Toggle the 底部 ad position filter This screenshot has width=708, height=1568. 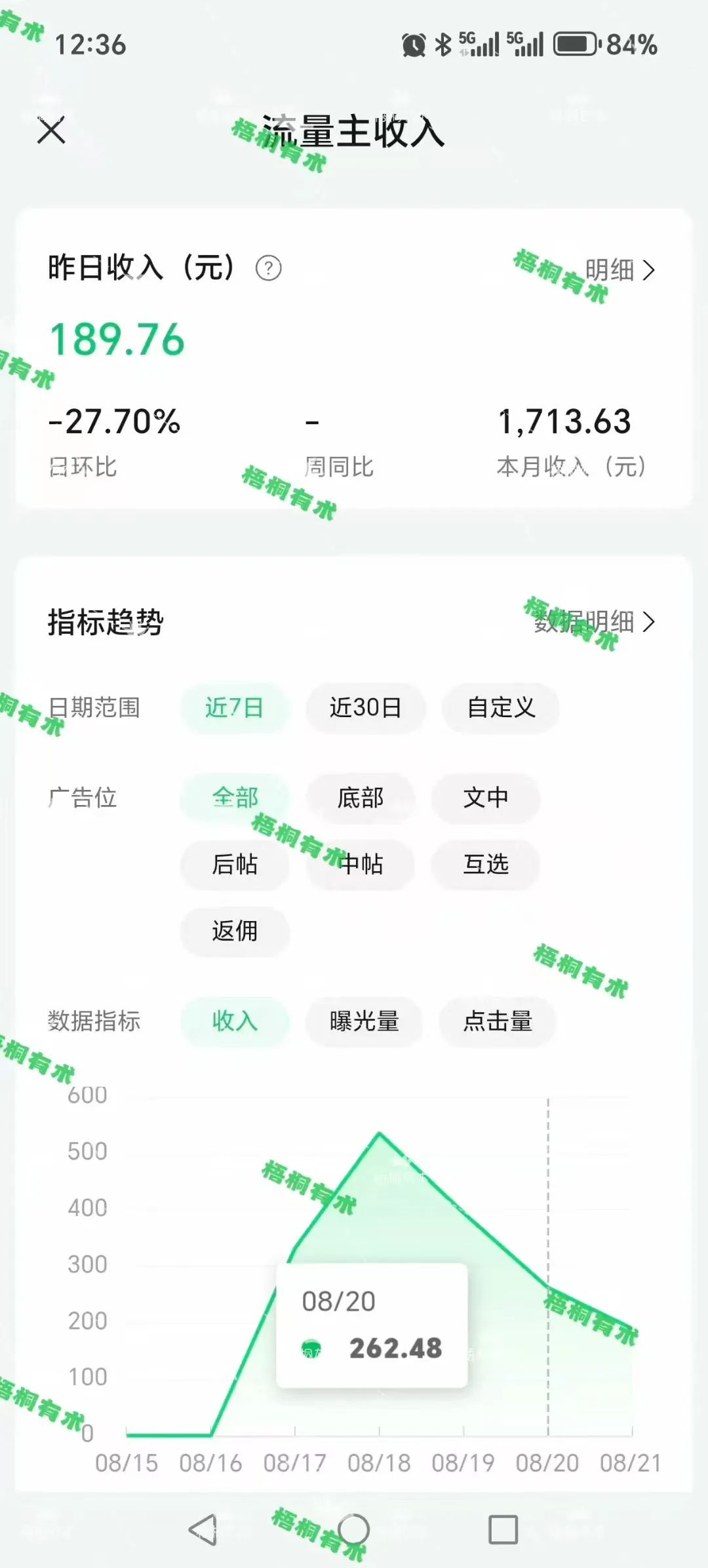[359, 798]
